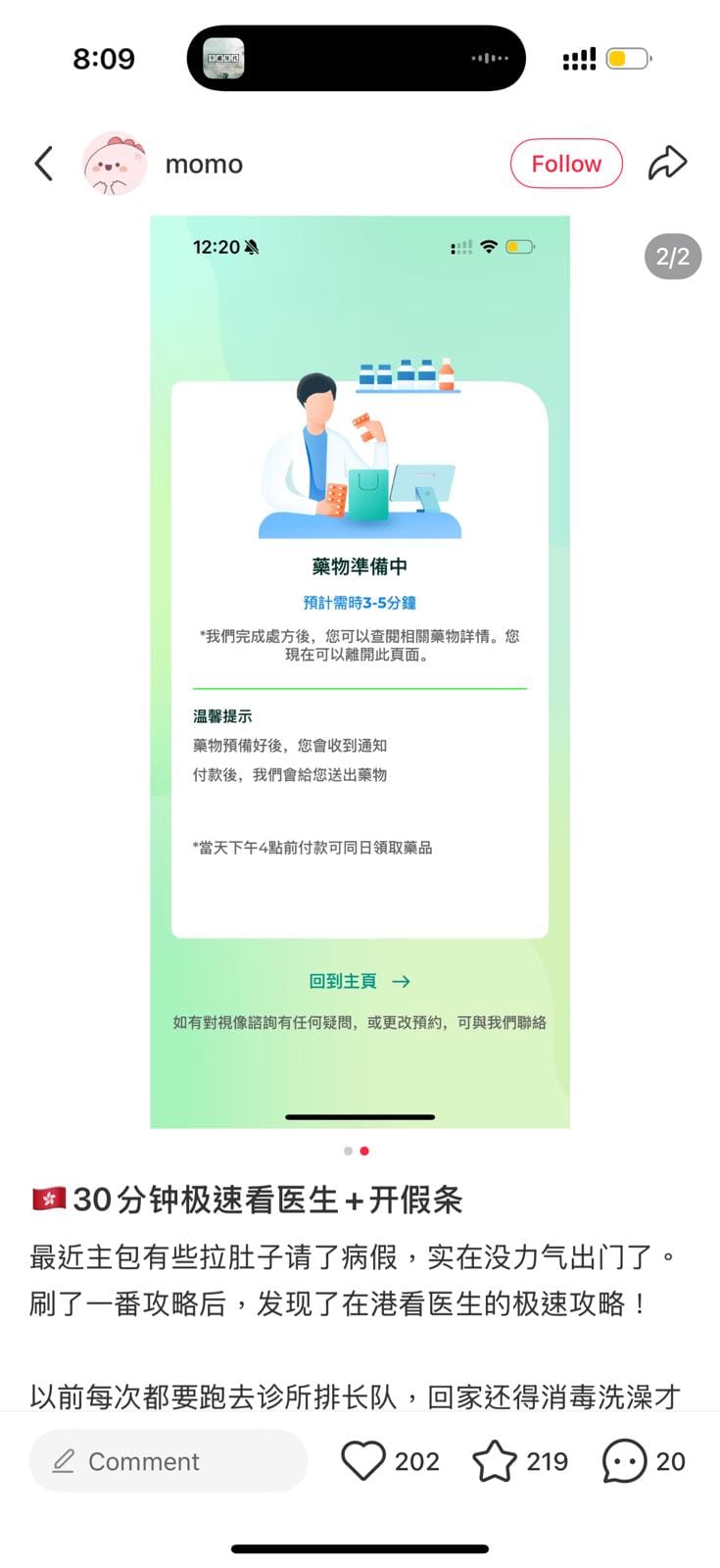Go back using the arrow
This screenshot has width=720, height=1568.
pos(44,164)
